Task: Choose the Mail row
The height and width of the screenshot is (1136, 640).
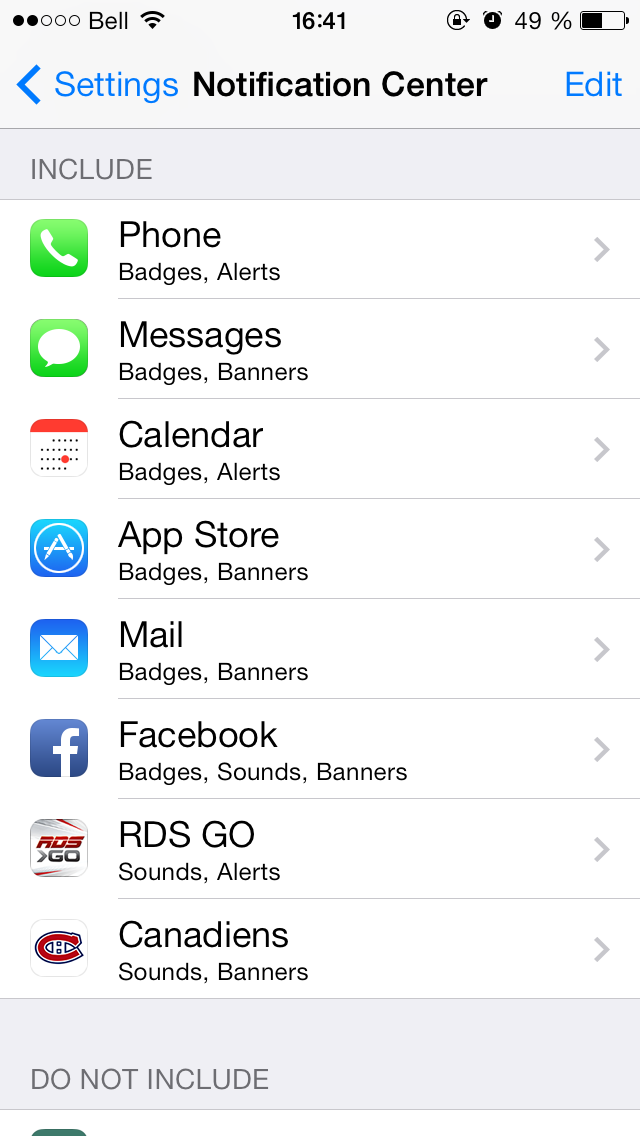Action: point(320,649)
